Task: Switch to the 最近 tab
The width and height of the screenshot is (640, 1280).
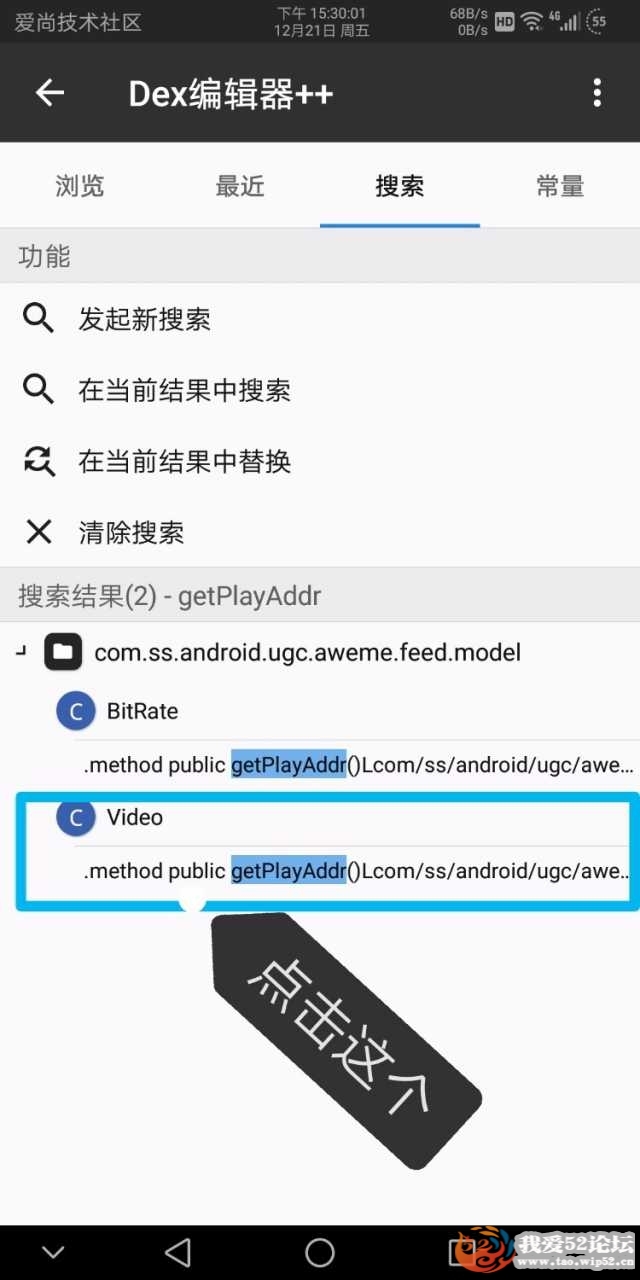Action: point(240,186)
